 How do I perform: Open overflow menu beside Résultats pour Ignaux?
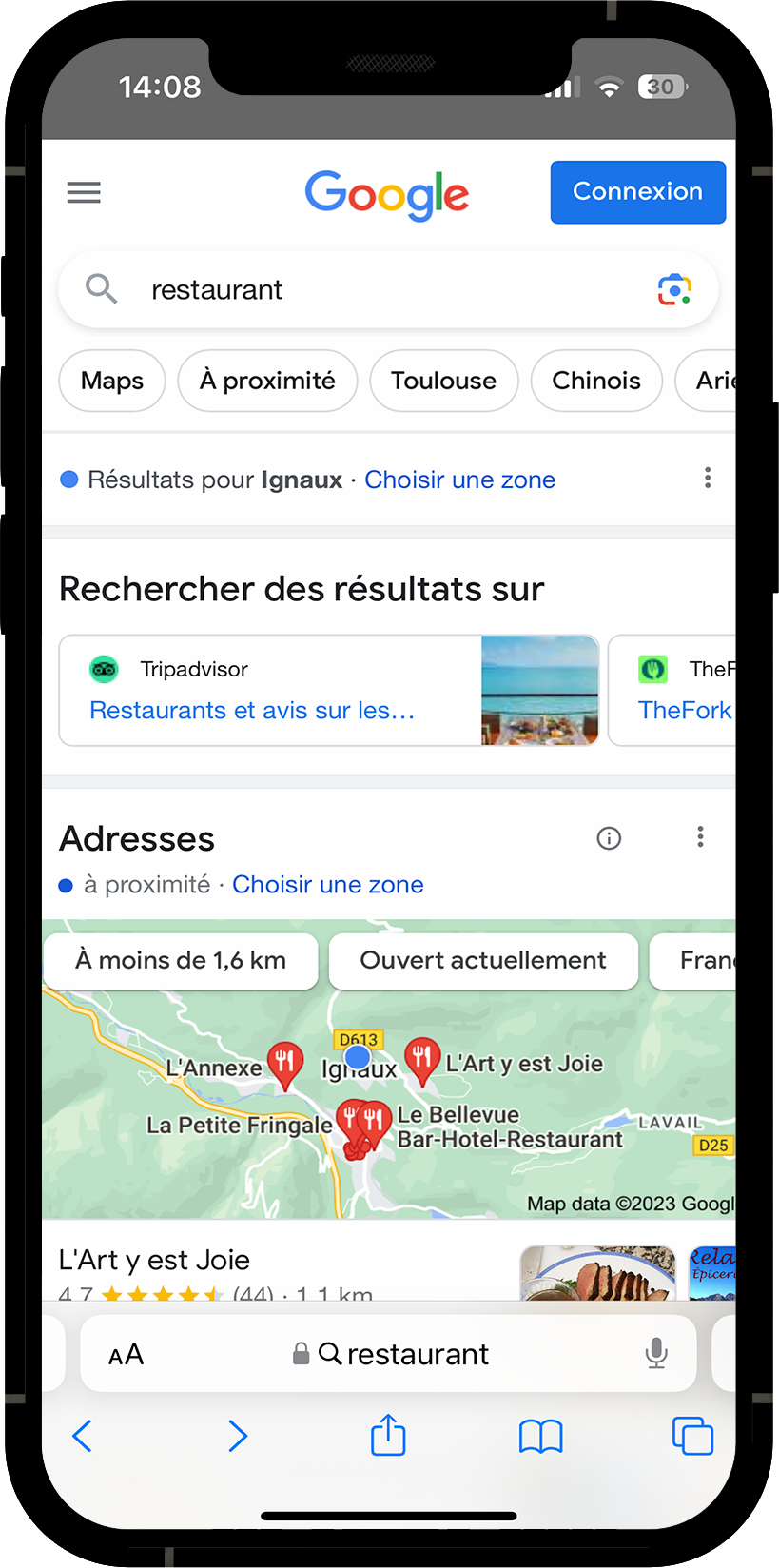coord(708,478)
